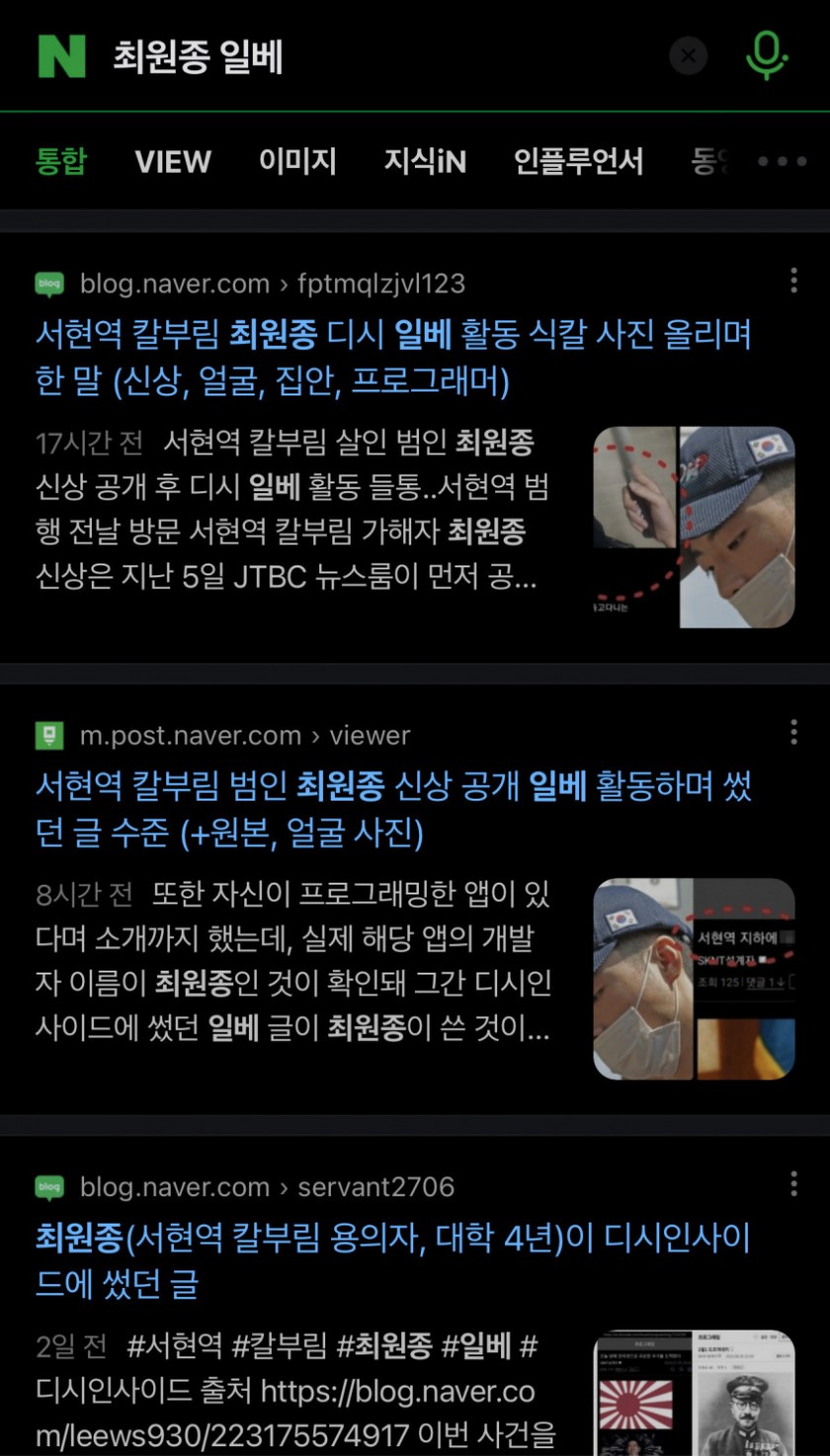This screenshot has width=830, height=1456.
Task: Open the thumbnail of the fptmqlzjvl123 blog result
Action: (694, 527)
